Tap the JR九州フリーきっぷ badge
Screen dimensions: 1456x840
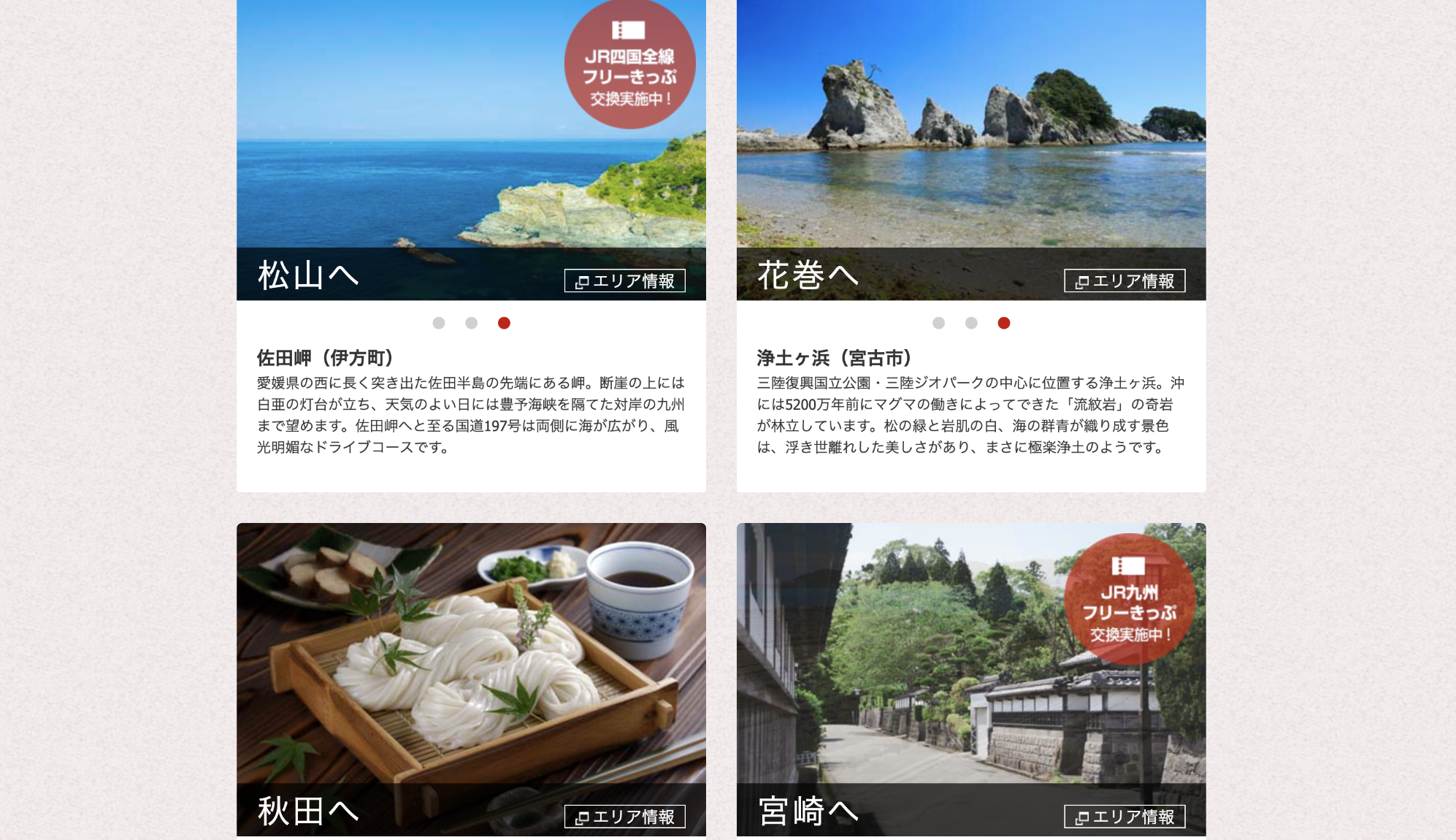(1129, 599)
